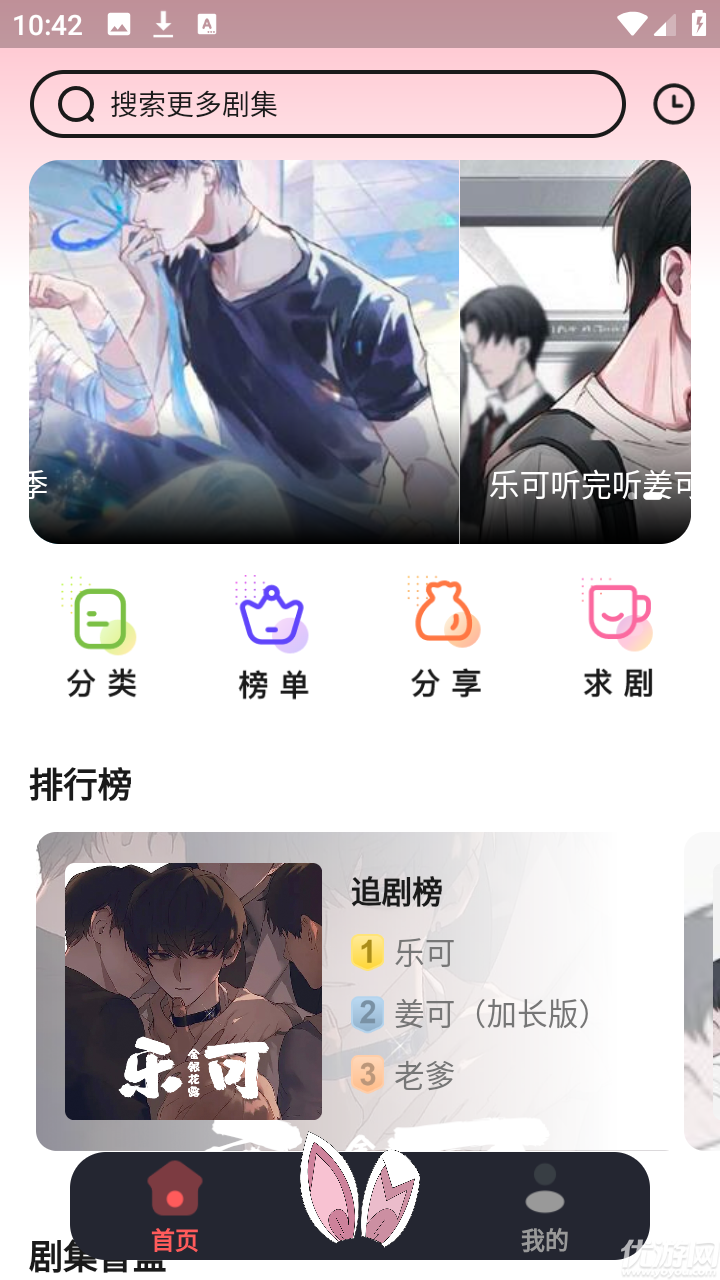720x1280 pixels.
Task: Select the 榜单 rankings icon
Action: [272, 619]
